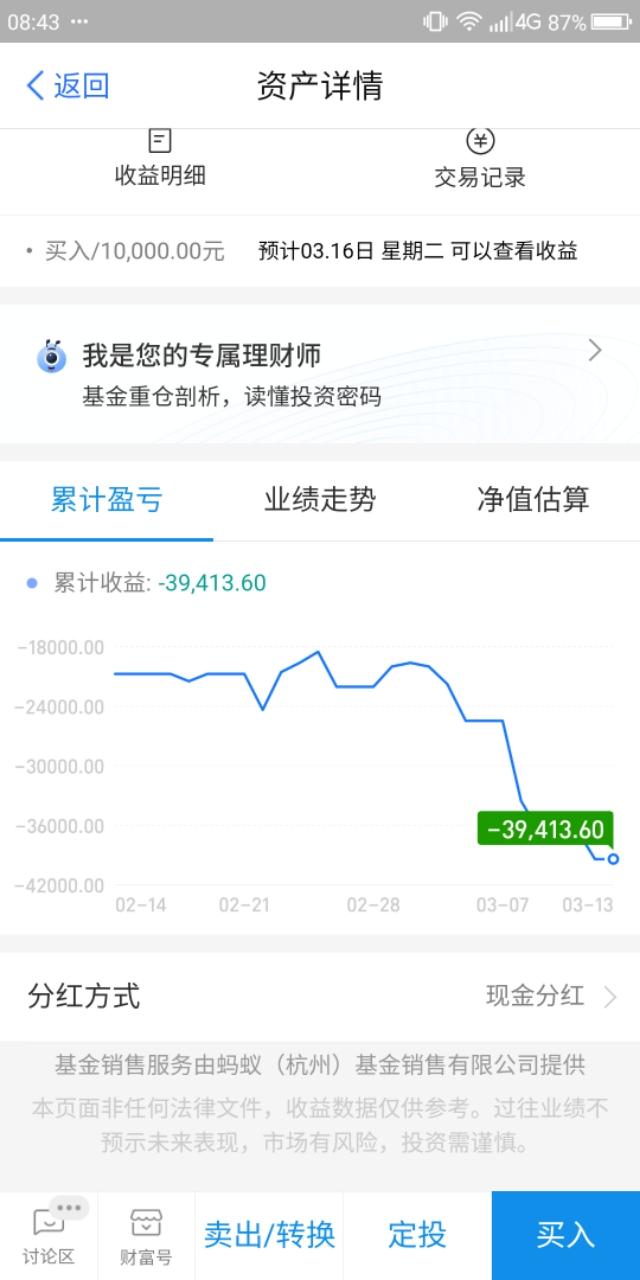Set up a 定投 recurring investment
Viewport: 640px width, 1280px height.
417,1236
